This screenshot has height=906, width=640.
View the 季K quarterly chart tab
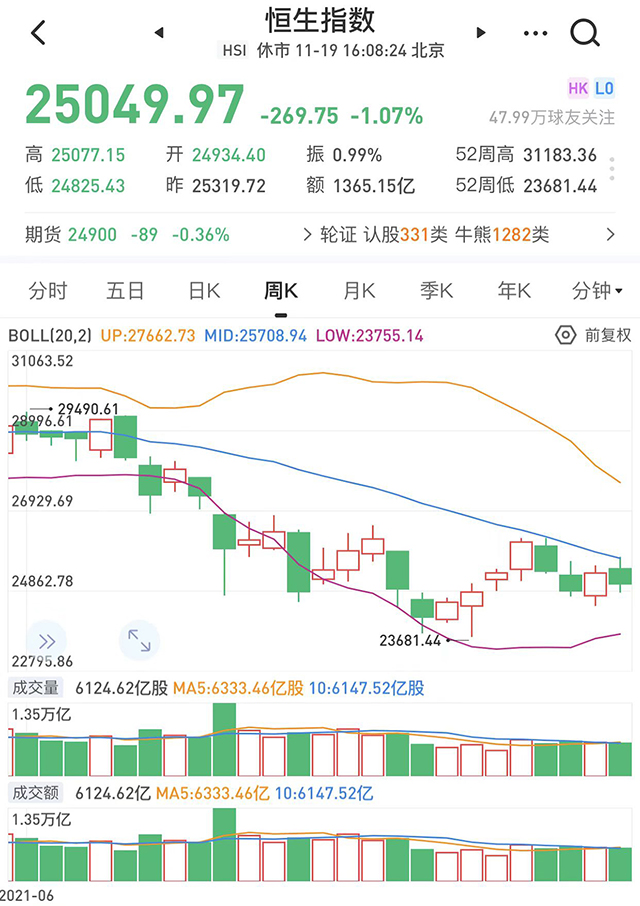coord(436,291)
